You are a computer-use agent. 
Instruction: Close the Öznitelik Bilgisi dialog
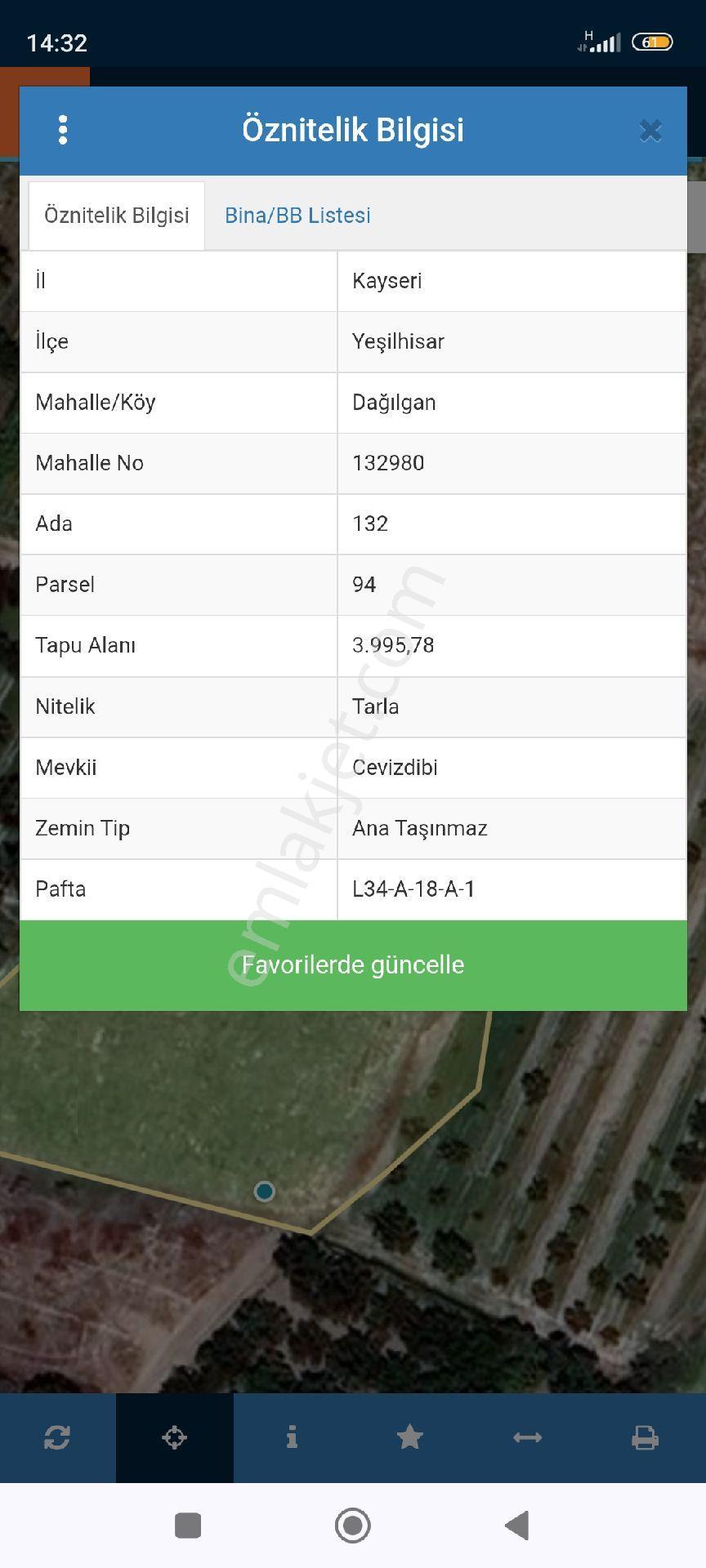[x=650, y=131]
